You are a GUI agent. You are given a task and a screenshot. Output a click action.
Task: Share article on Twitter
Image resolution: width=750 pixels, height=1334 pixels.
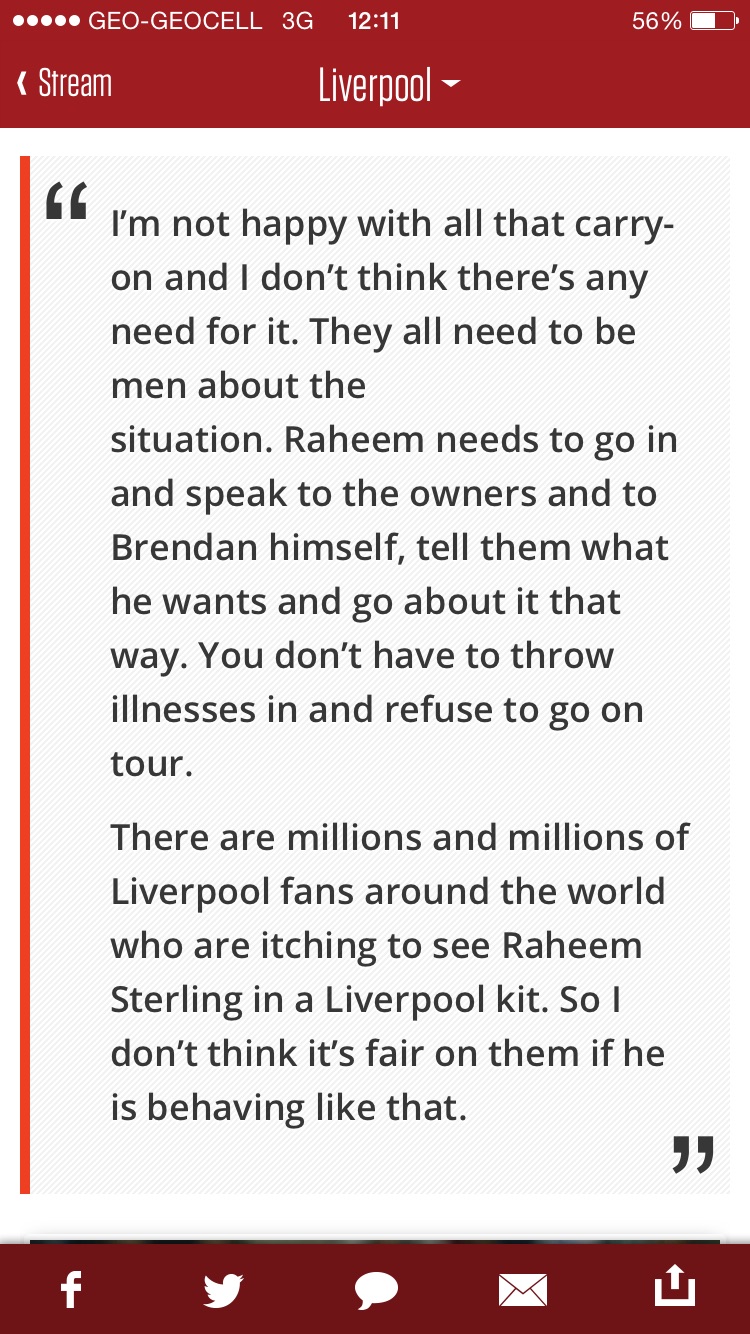(x=223, y=1288)
